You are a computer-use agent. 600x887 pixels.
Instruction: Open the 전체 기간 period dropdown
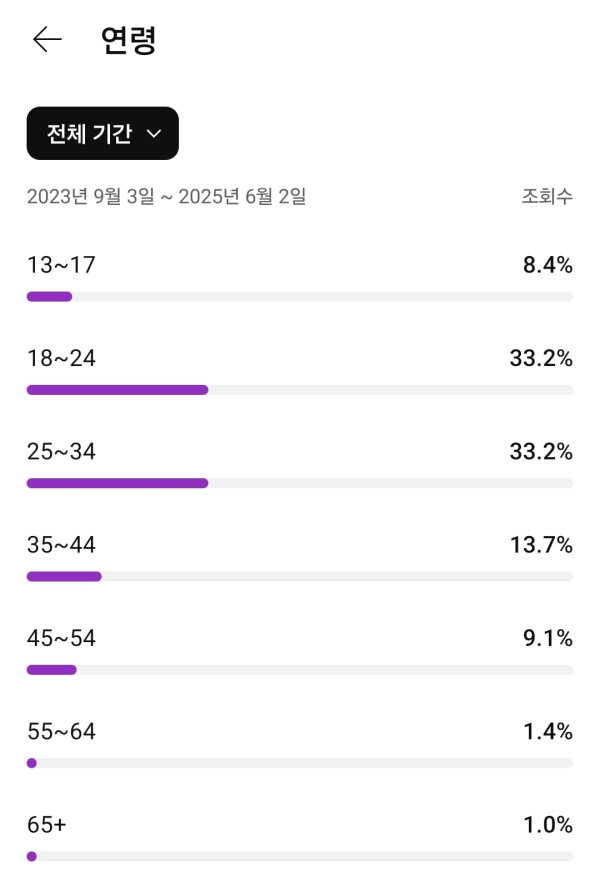[103, 134]
